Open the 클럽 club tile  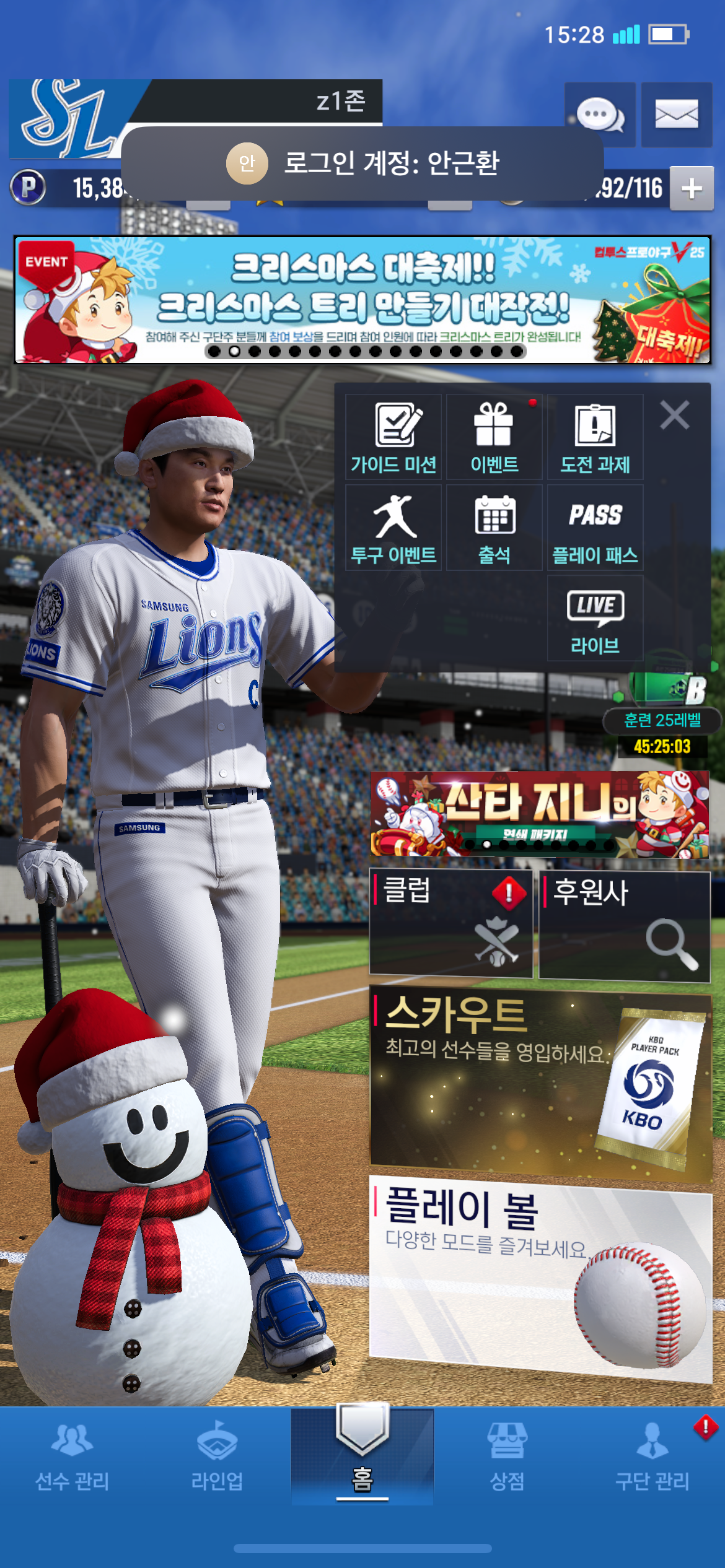(450, 923)
